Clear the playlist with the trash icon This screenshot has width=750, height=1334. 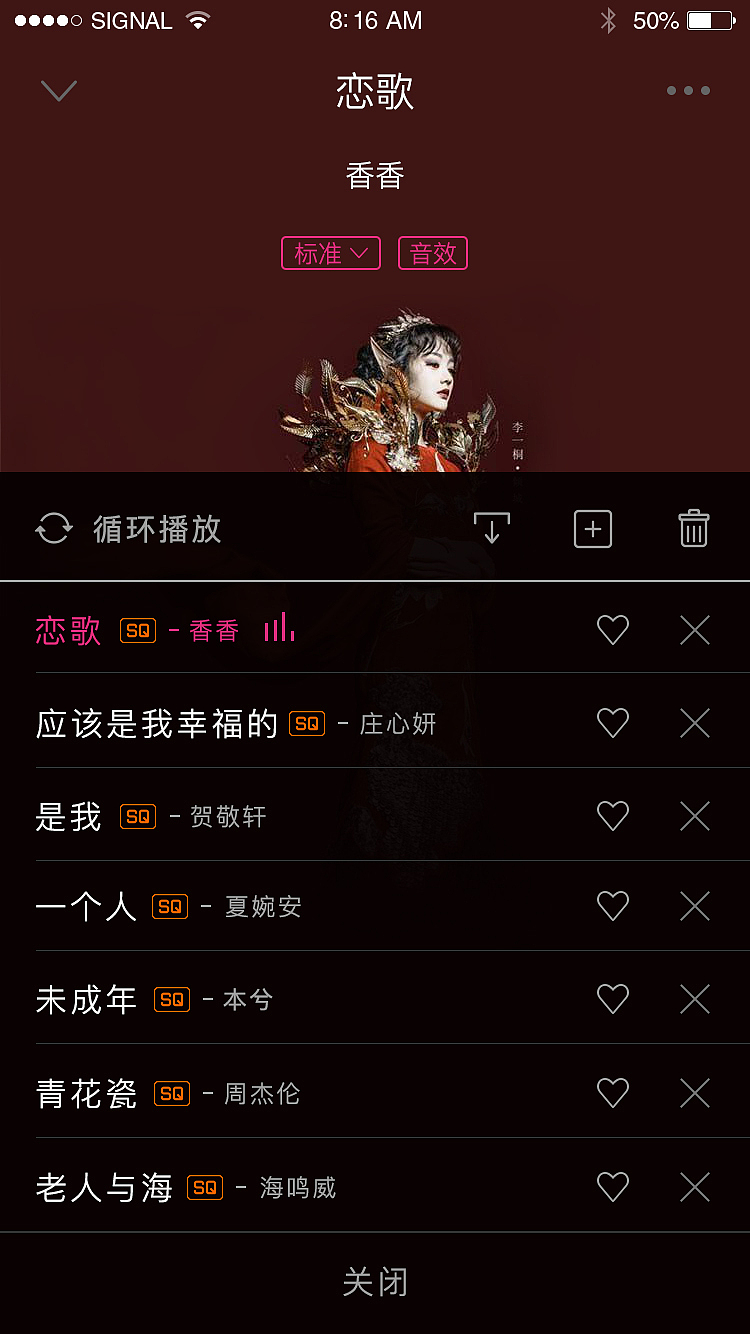(694, 528)
